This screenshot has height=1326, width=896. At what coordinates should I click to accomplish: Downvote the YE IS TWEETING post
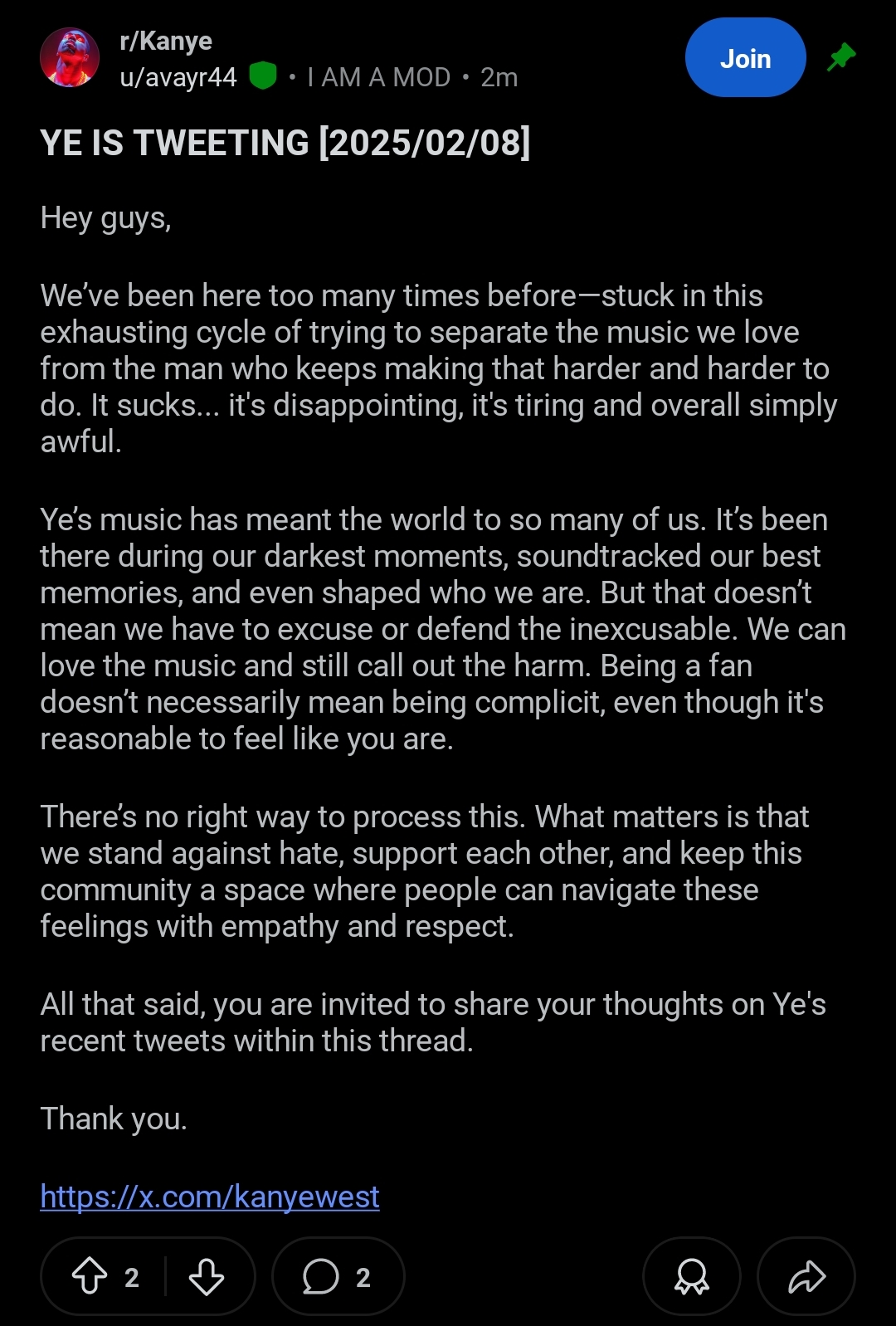point(206,1276)
